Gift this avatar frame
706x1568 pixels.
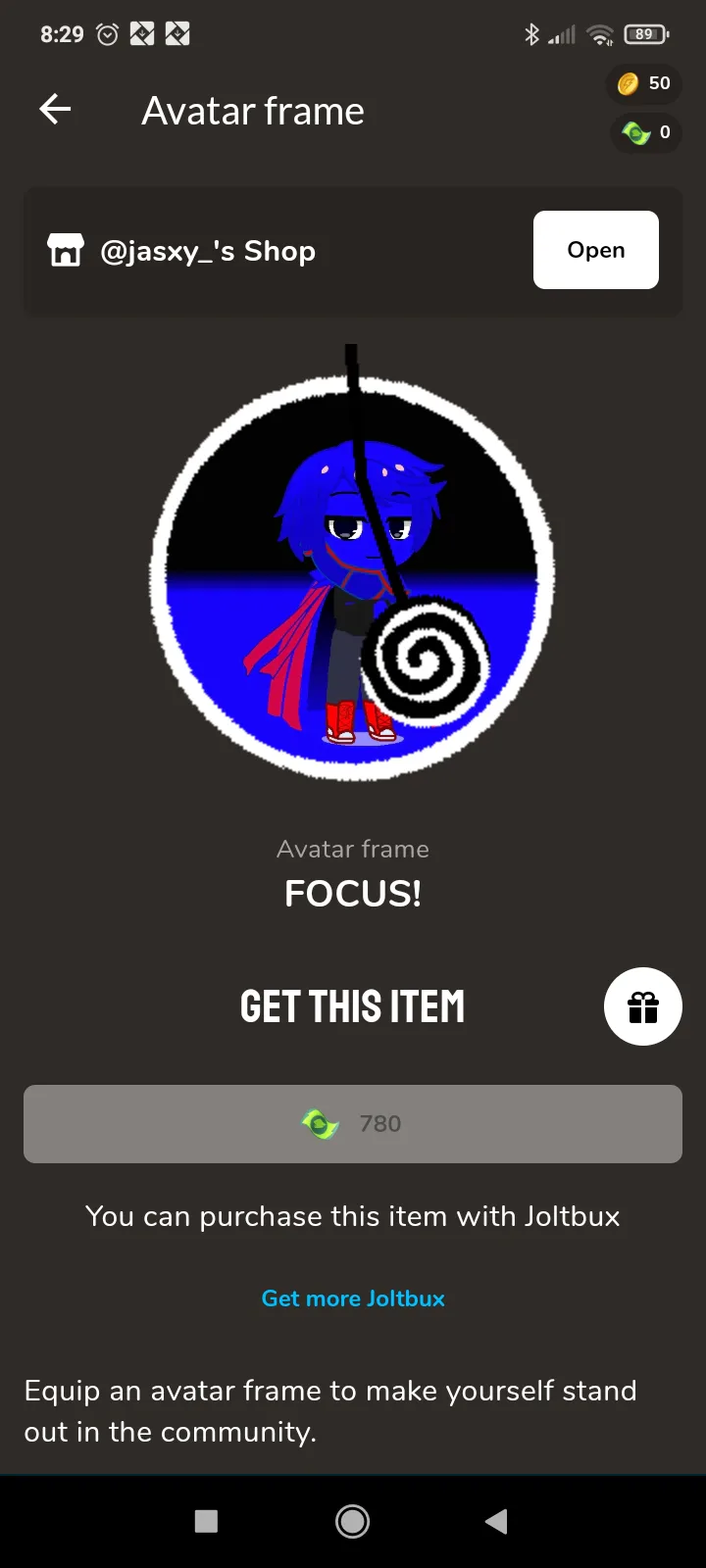[x=642, y=1006]
